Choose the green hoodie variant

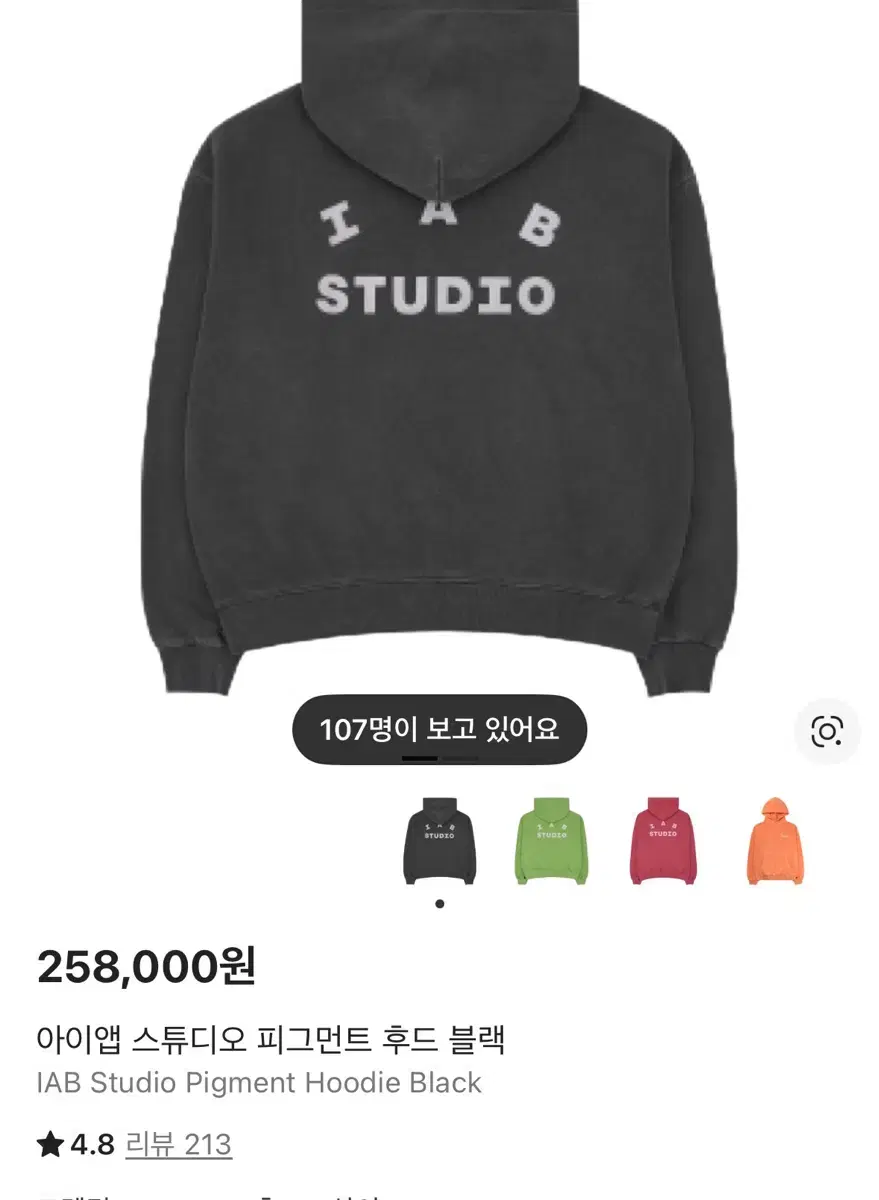click(552, 841)
